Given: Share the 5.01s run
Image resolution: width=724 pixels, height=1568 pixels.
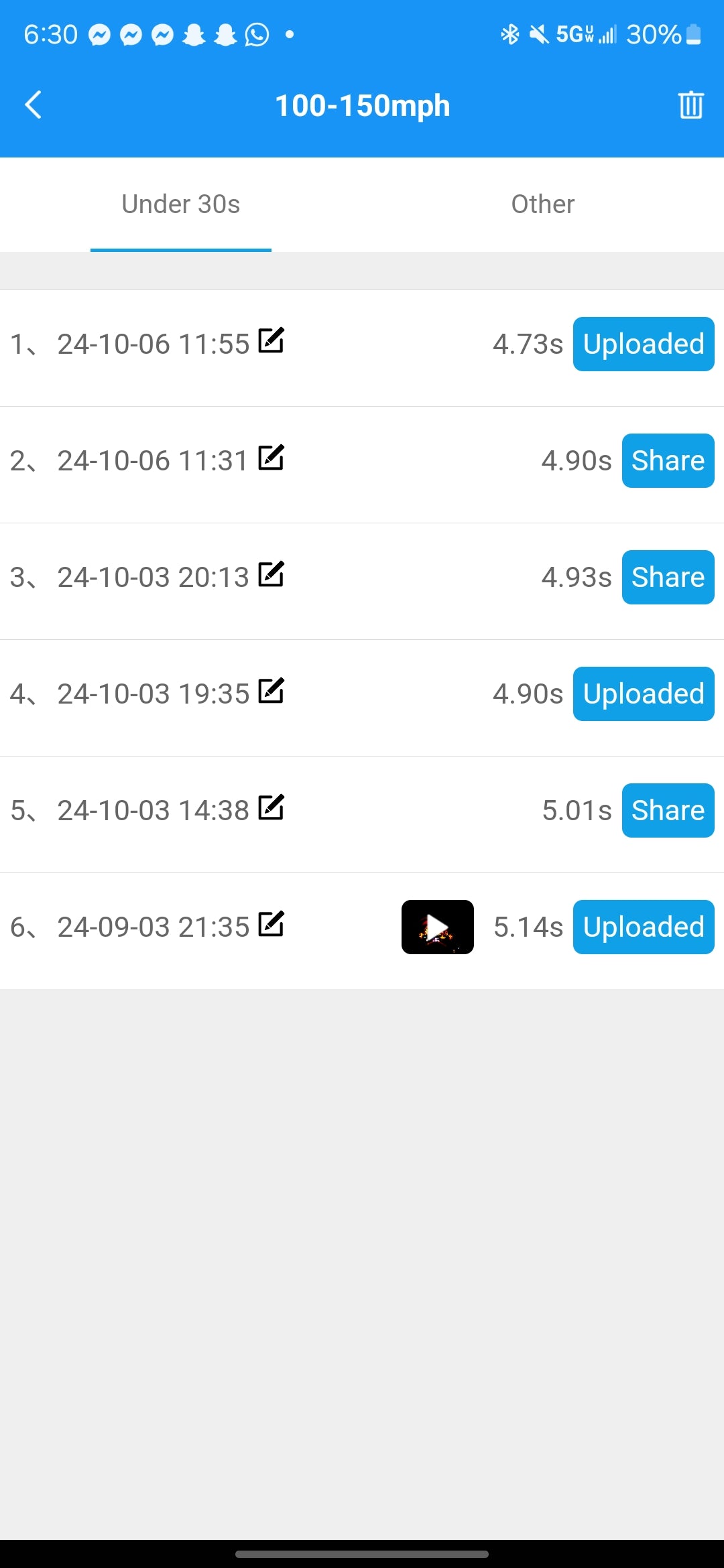Looking at the screenshot, I should point(668,810).
